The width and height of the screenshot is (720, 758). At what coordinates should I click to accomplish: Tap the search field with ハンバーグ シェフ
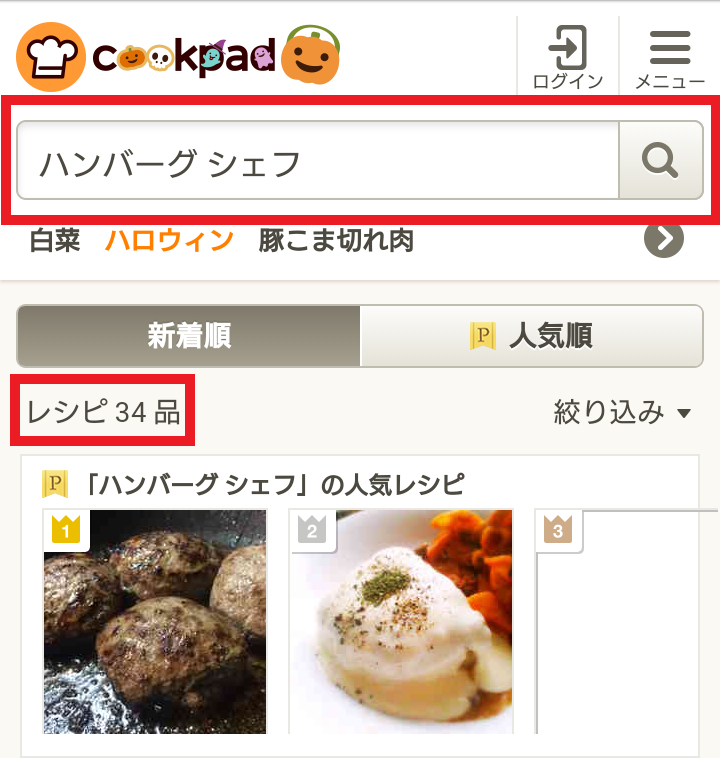click(318, 161)
